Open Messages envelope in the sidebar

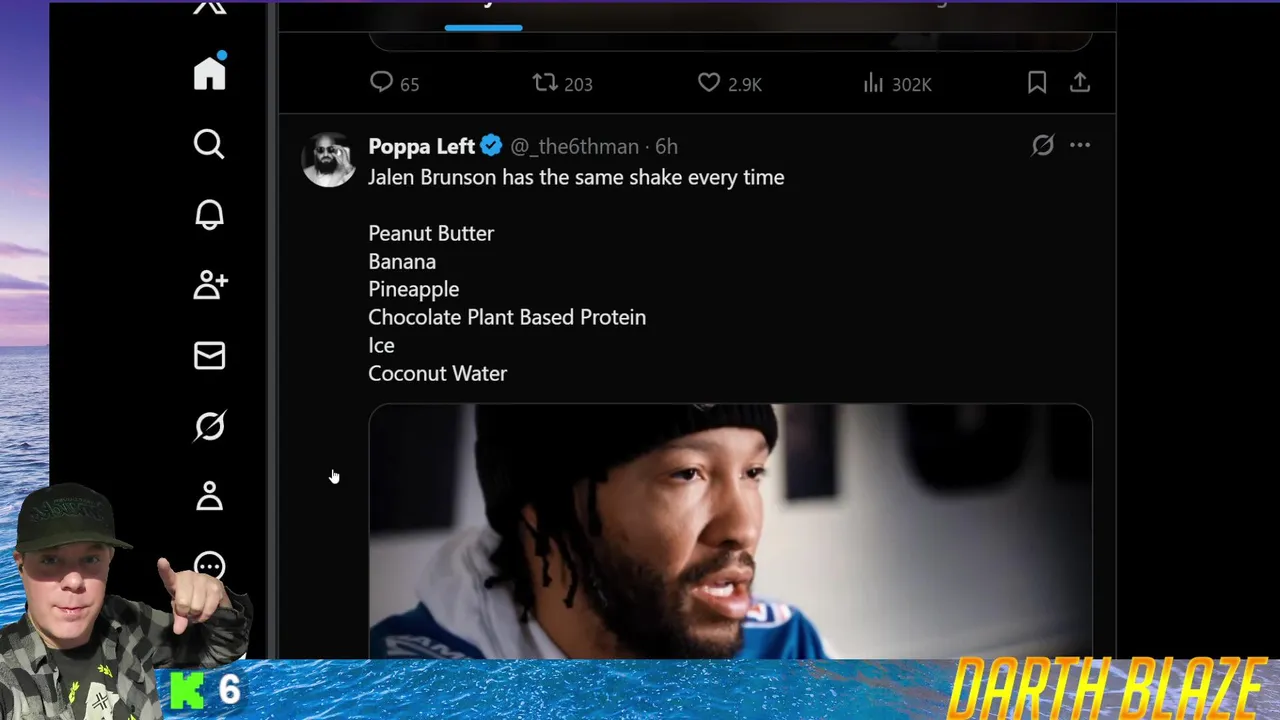209,355
